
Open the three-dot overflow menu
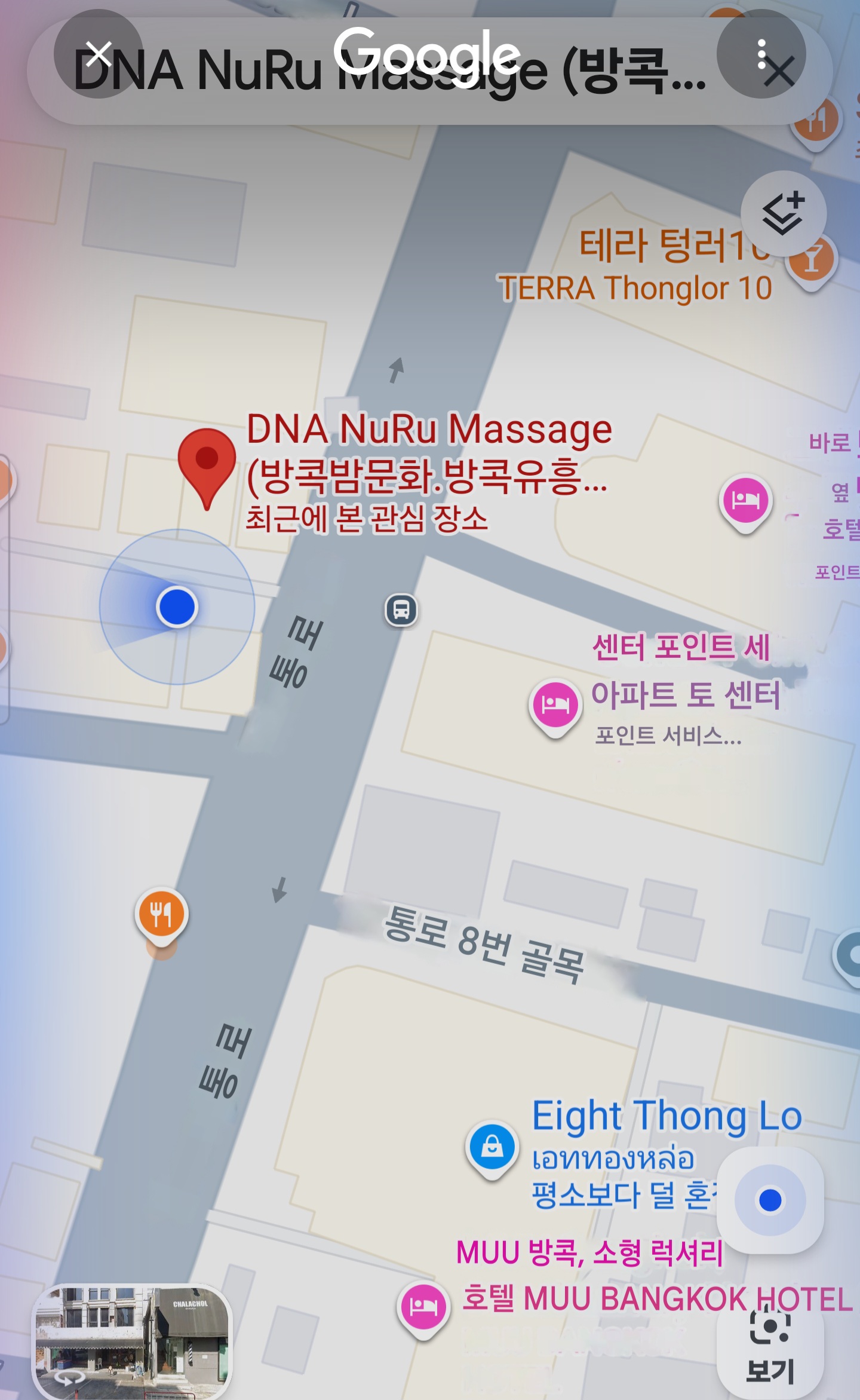coord(761,54)
